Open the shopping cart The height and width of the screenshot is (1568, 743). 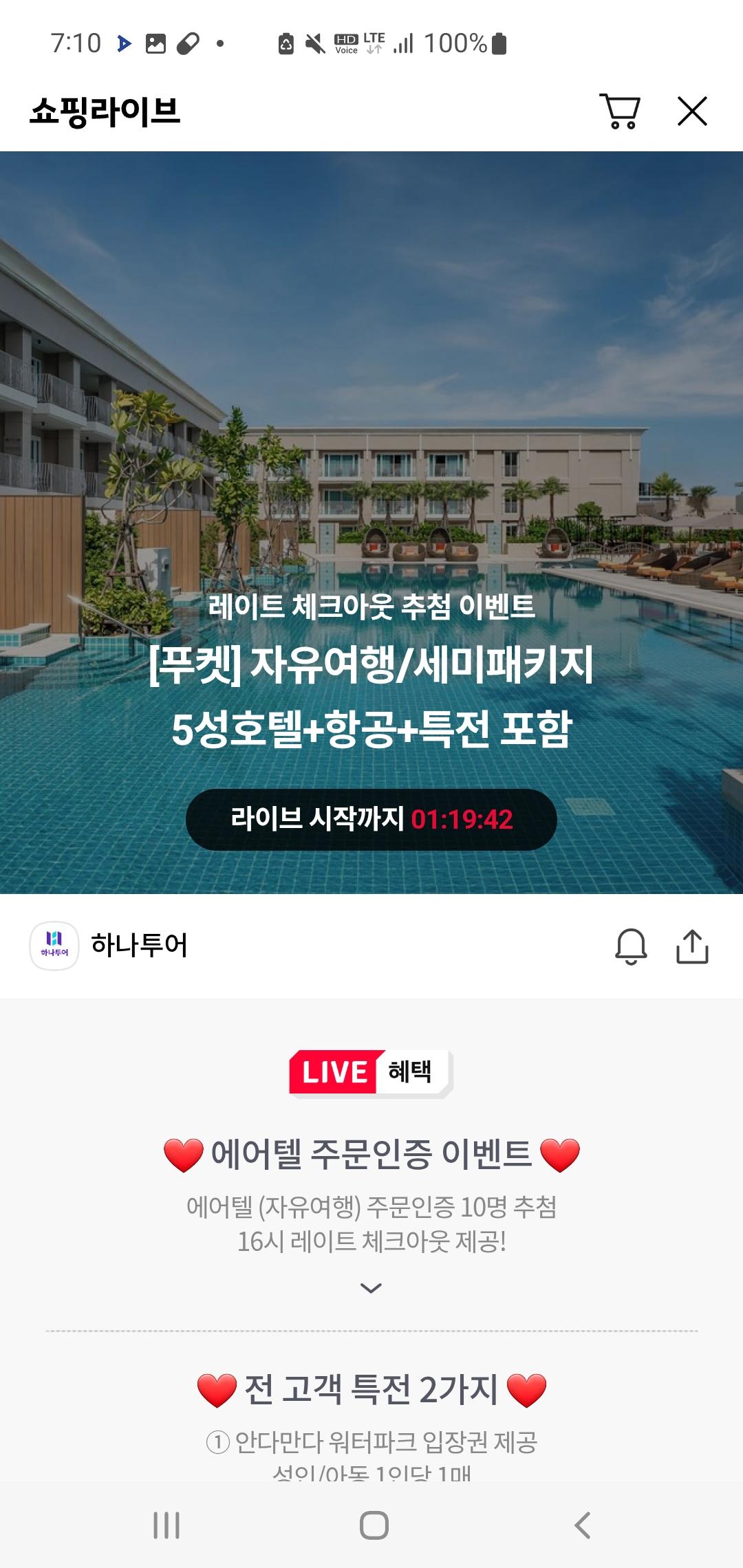621,111
